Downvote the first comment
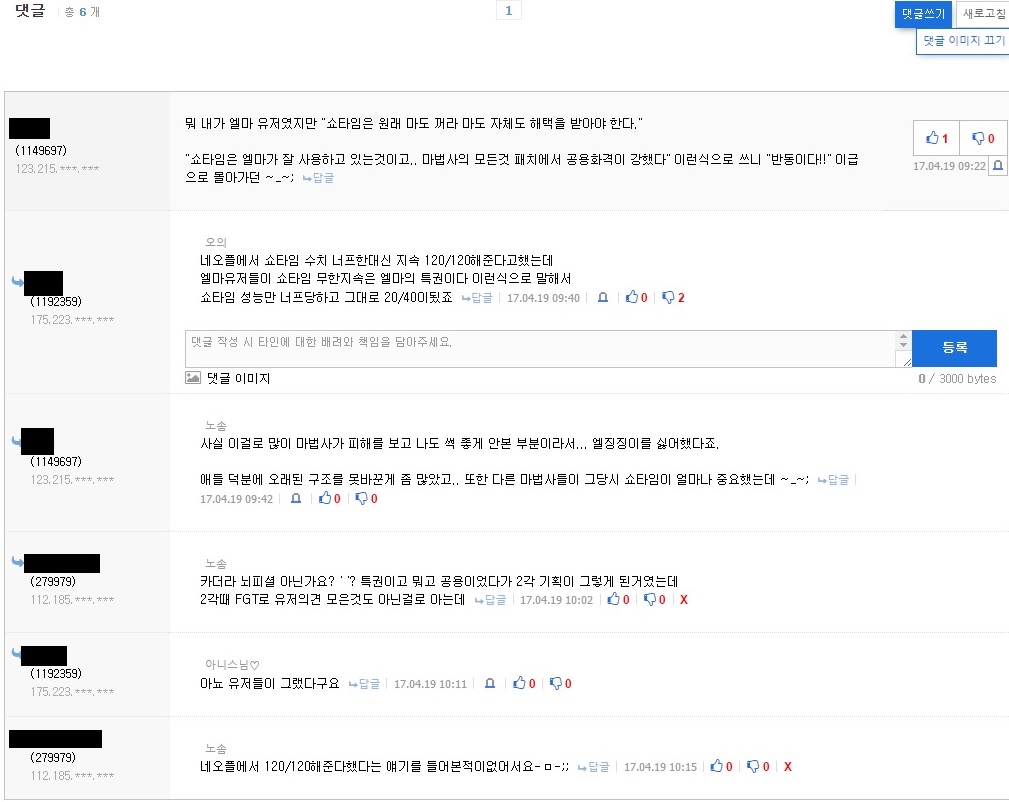This screenshot has width=1009, height=802. point(984,139)
